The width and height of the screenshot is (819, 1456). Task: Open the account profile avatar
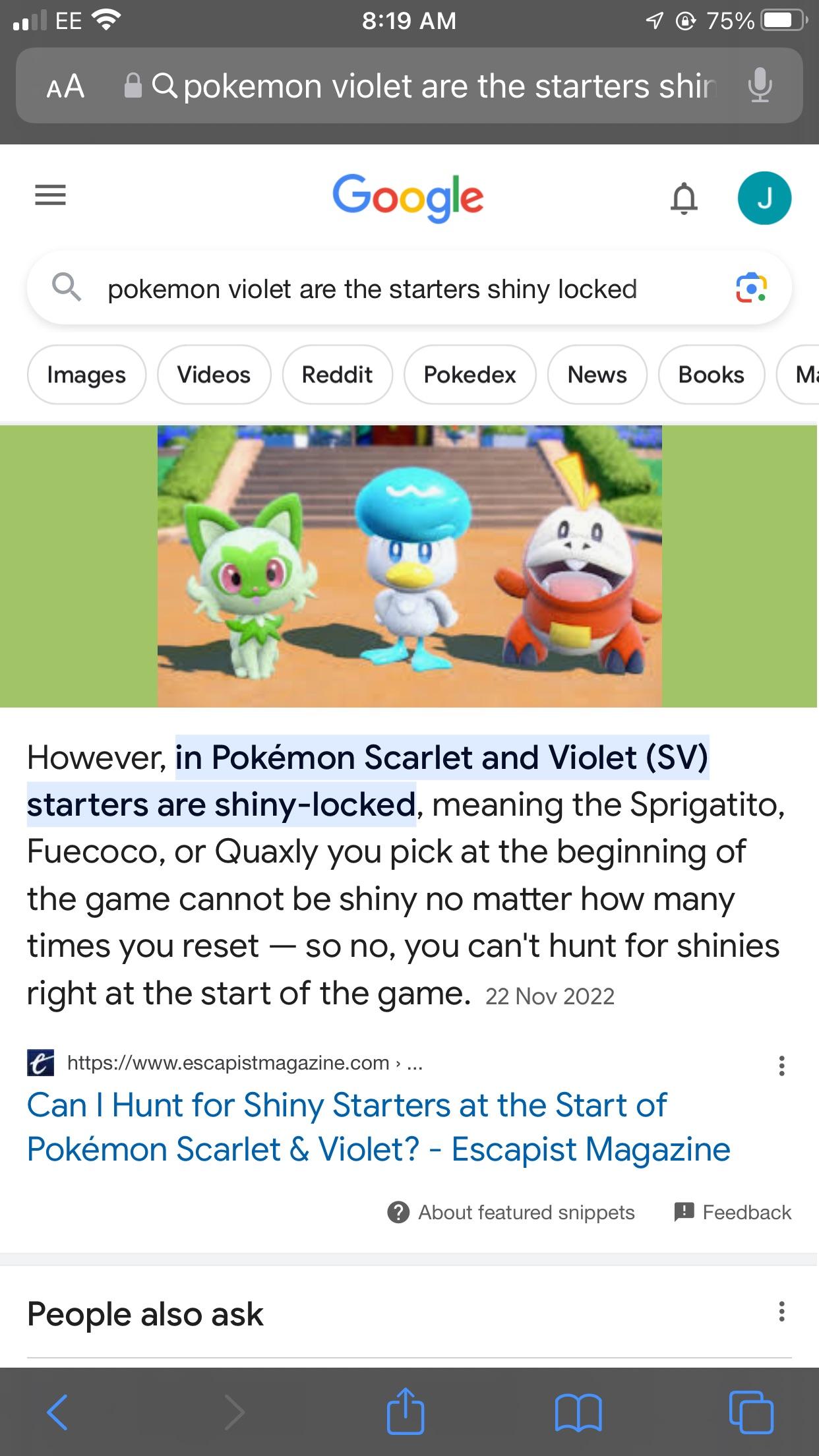[x=764, y=198]
